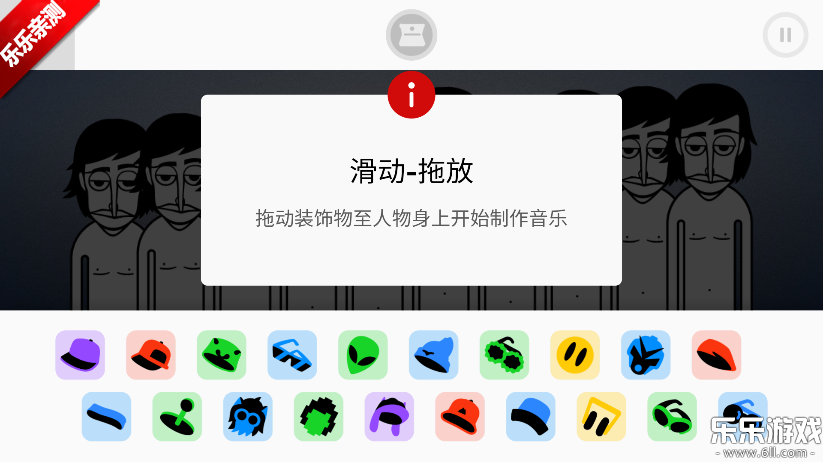Pick the green alien head accessory

(x=362, y=355)
